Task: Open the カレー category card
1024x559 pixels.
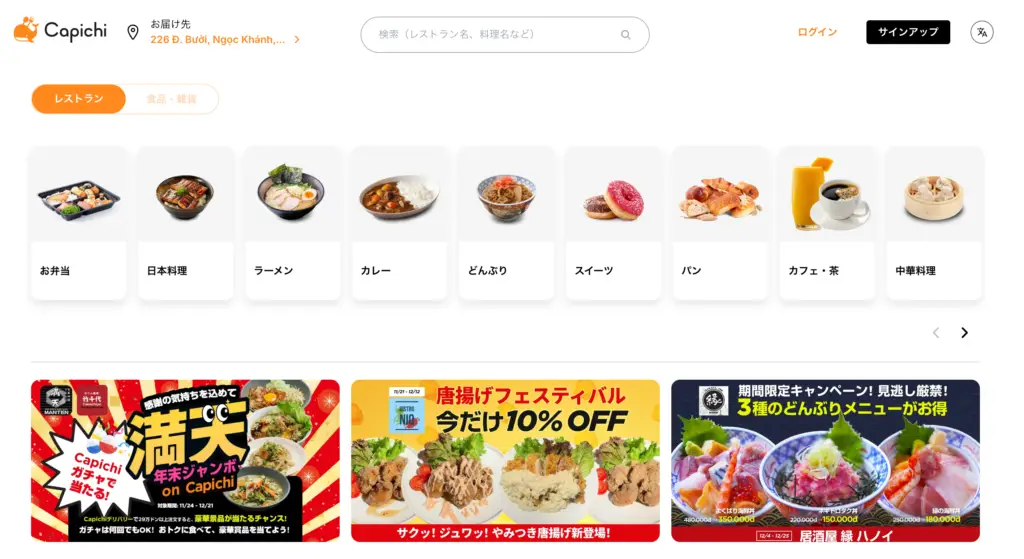Action: coord(400,223)
